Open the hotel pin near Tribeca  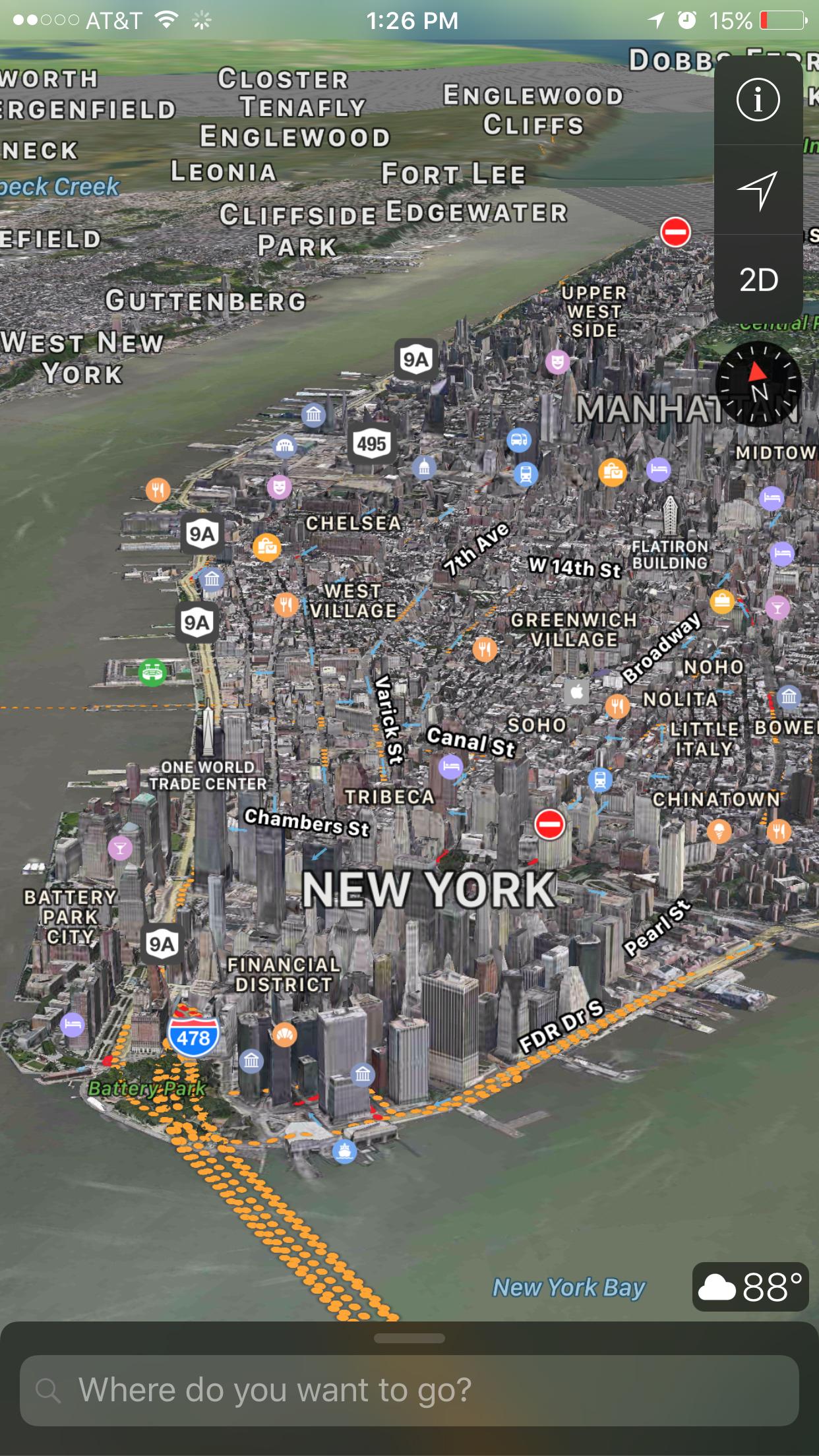[x=450, y=766]
